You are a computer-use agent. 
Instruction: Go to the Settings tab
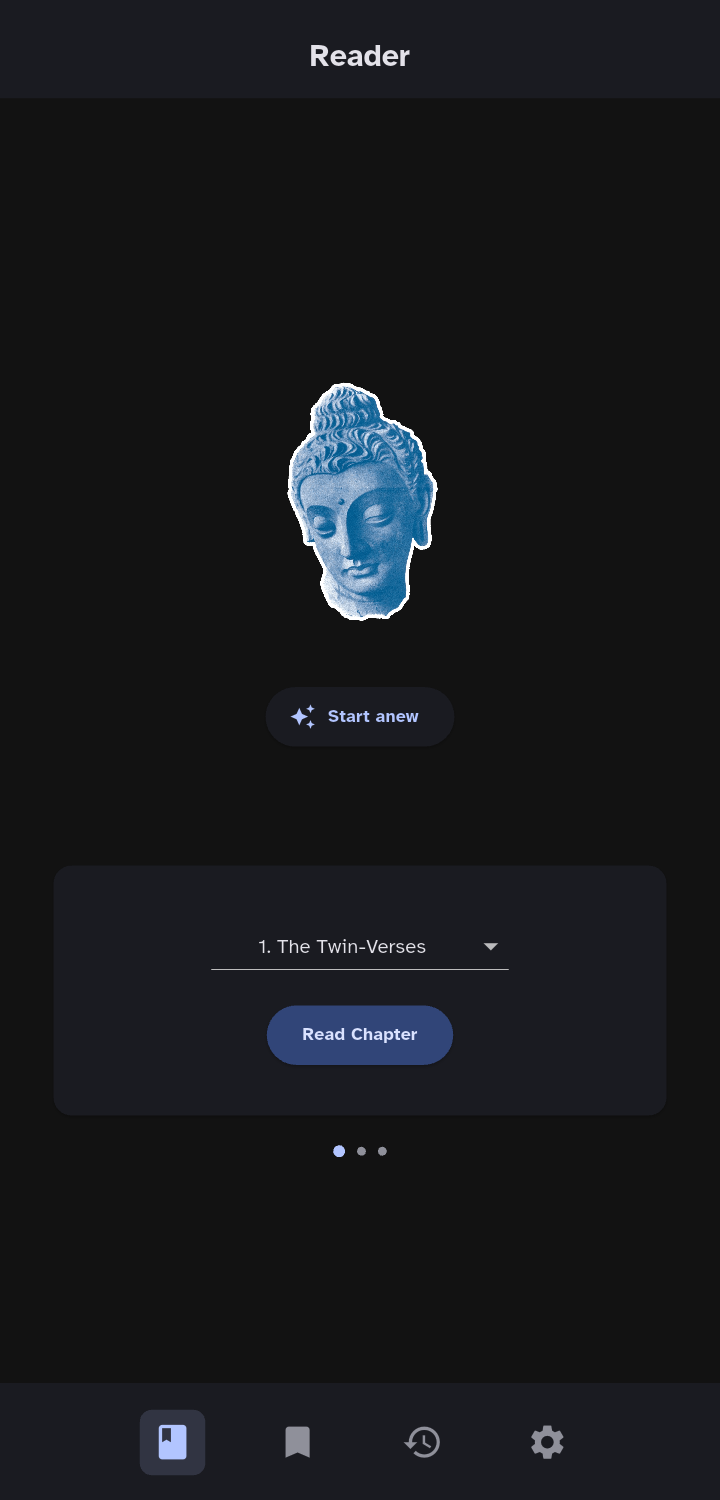click(547, 1442)
